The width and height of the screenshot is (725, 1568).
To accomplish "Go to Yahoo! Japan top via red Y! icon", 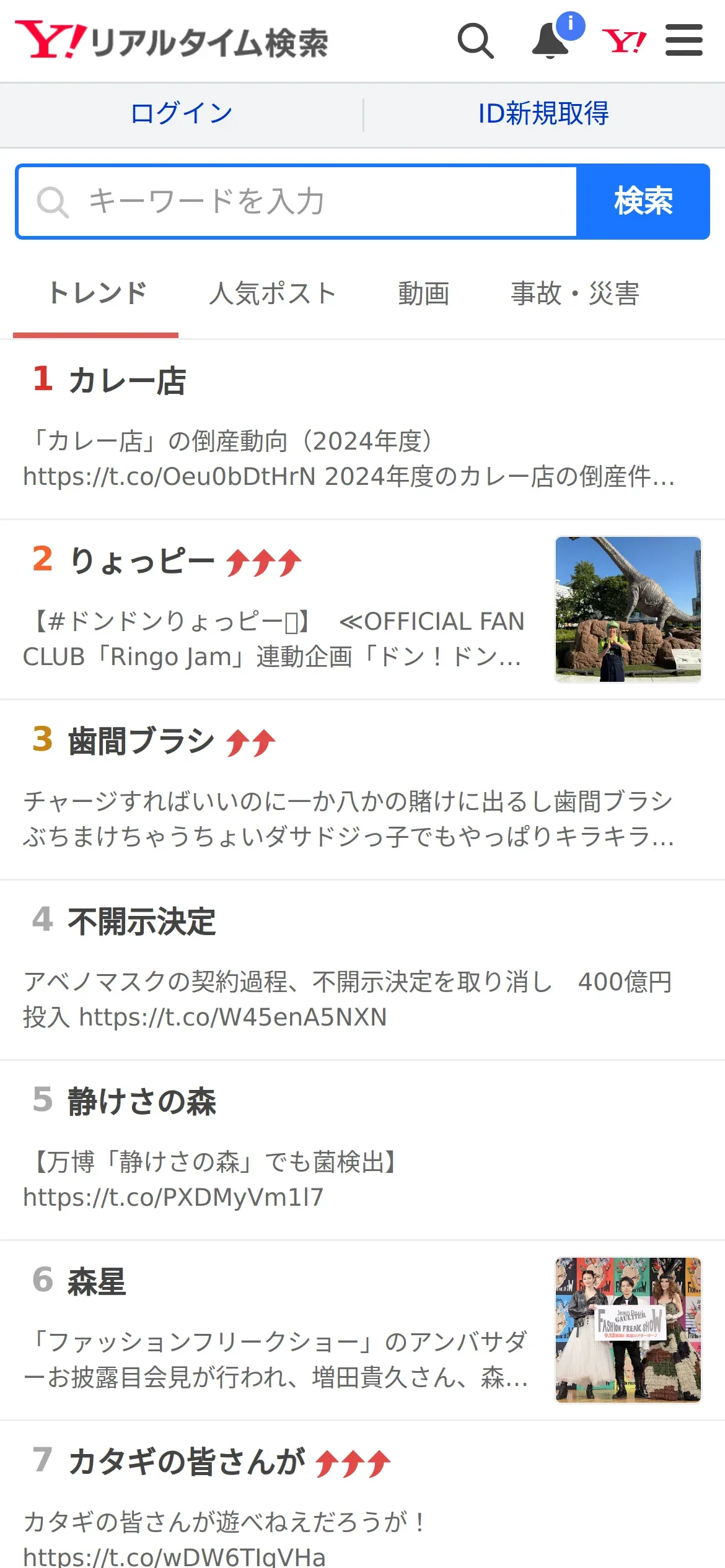I will pos(624,41).
